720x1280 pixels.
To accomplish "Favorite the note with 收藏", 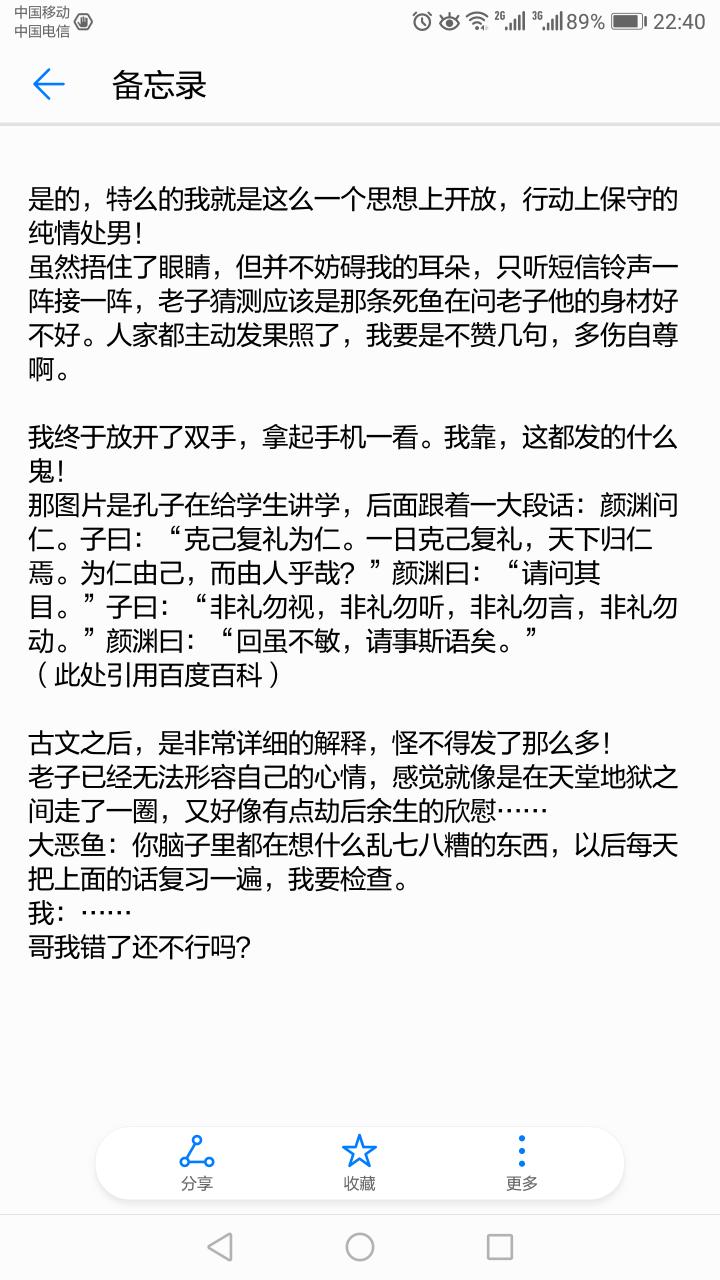I will click(x=359, y=1163).
